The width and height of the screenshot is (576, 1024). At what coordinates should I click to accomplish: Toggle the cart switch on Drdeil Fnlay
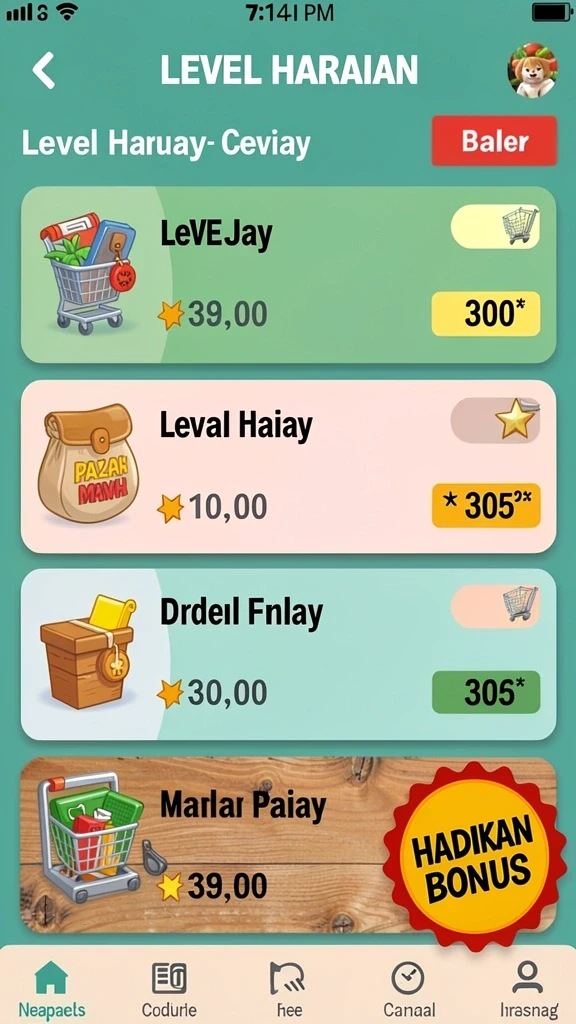coord(496,606)
